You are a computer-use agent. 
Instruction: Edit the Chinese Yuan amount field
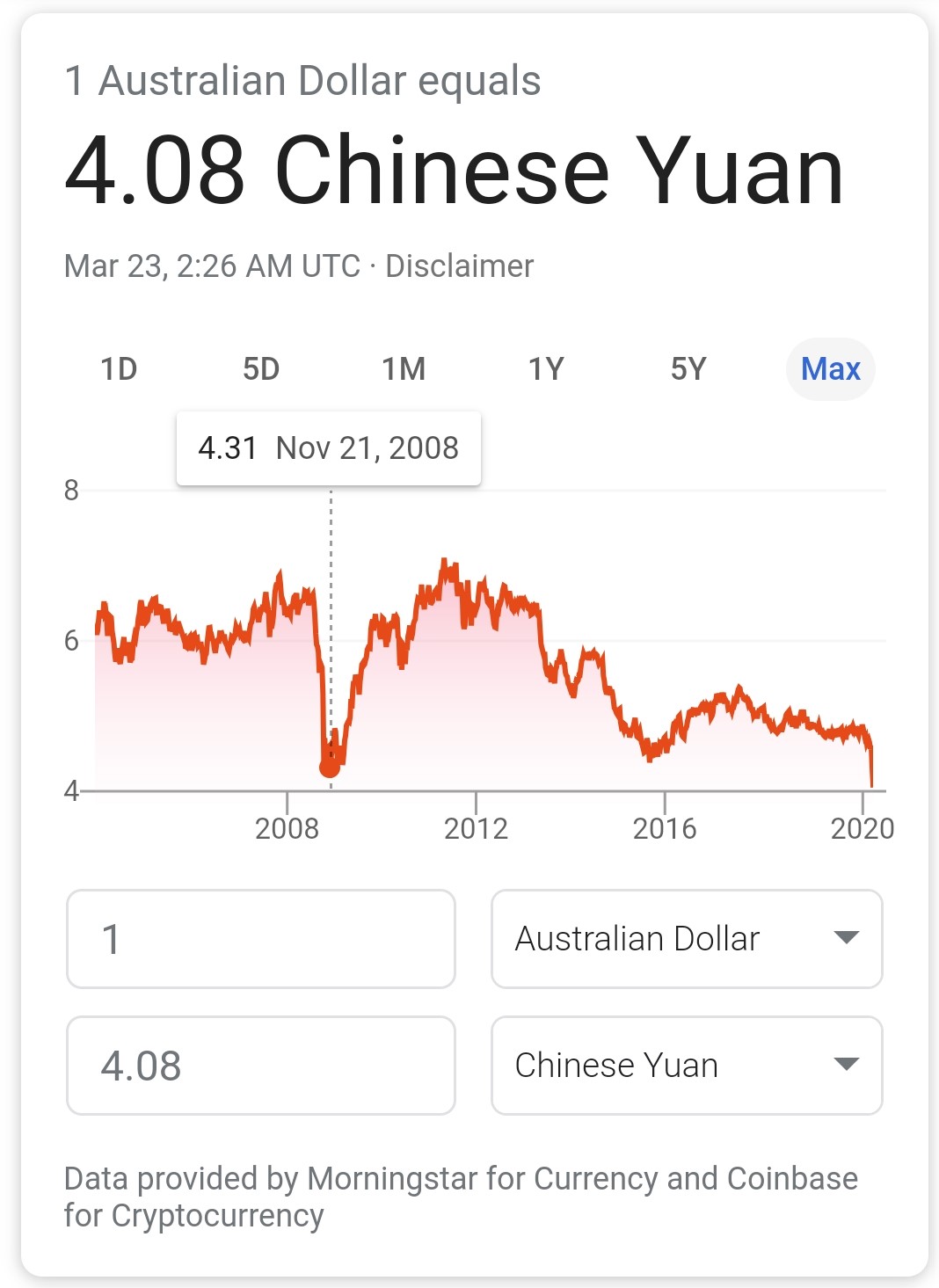tap(261, 1066)
